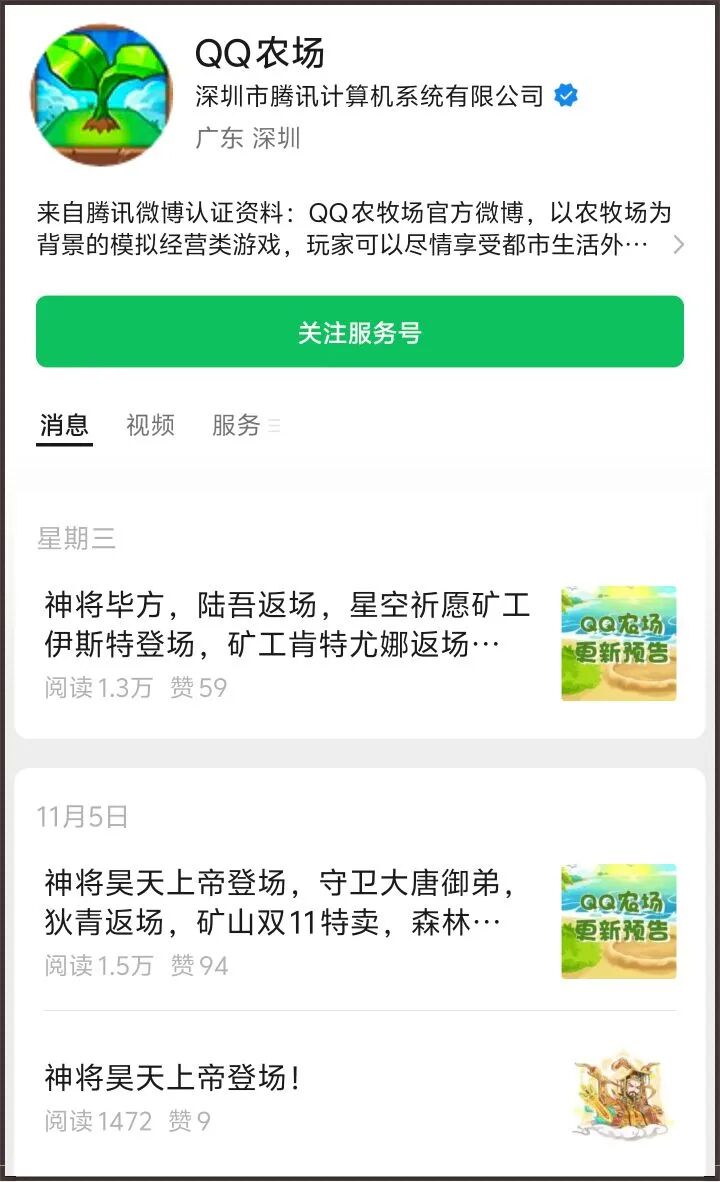Click the second QQ农场更新预告 thumbnail image

coord(618,921)
